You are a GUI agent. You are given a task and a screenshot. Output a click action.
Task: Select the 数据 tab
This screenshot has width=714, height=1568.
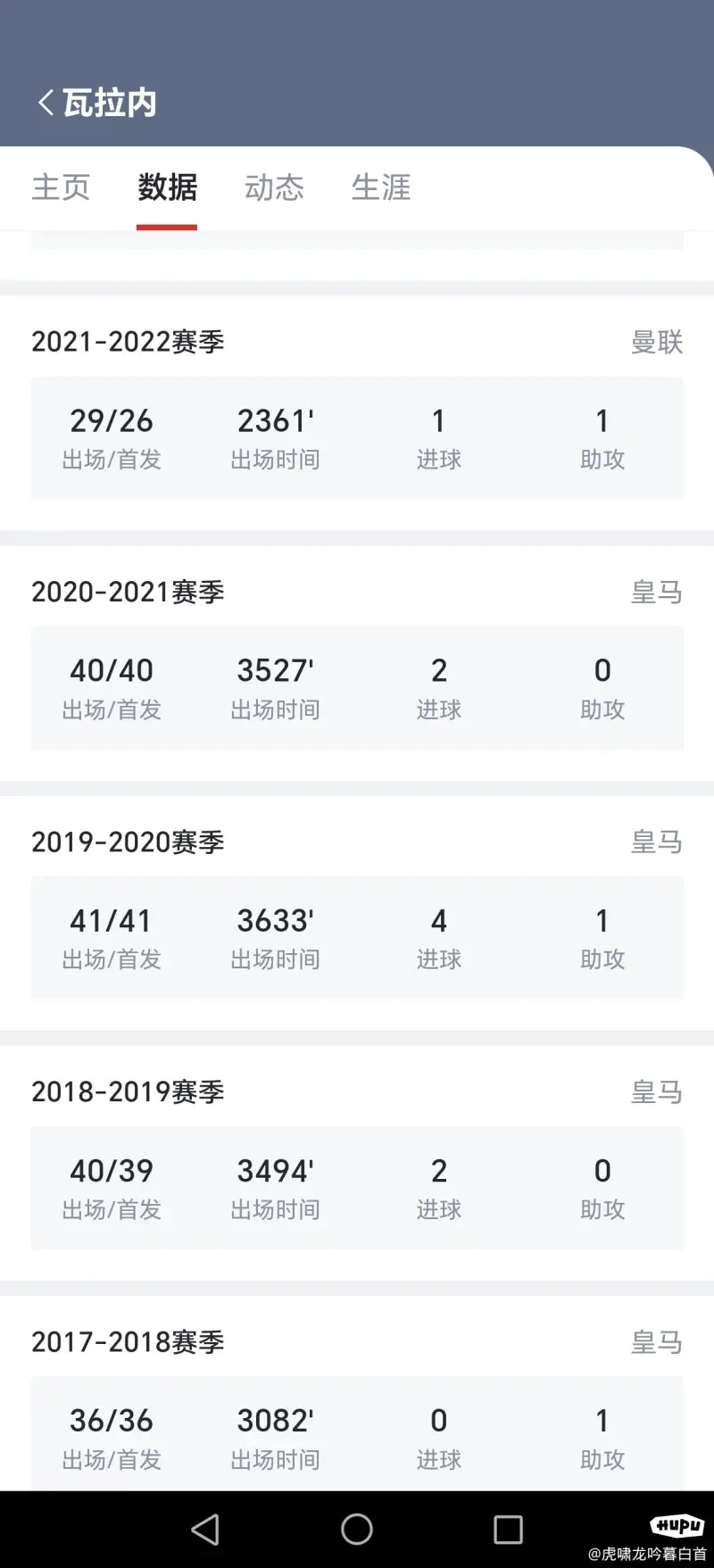point(167,187)
